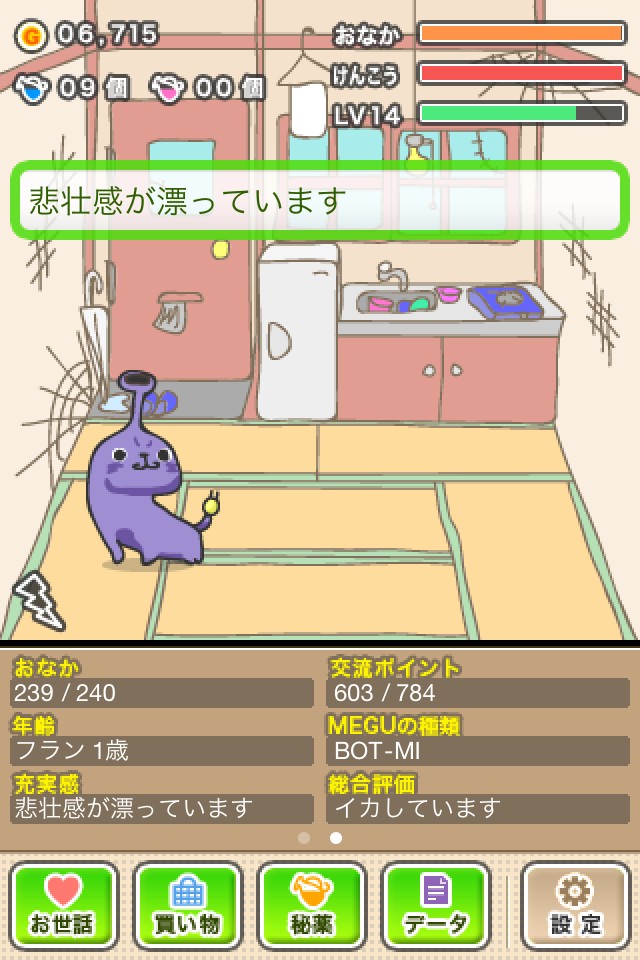
Task: Open the 買い物 shopping menu
Action: click(188, 905)
